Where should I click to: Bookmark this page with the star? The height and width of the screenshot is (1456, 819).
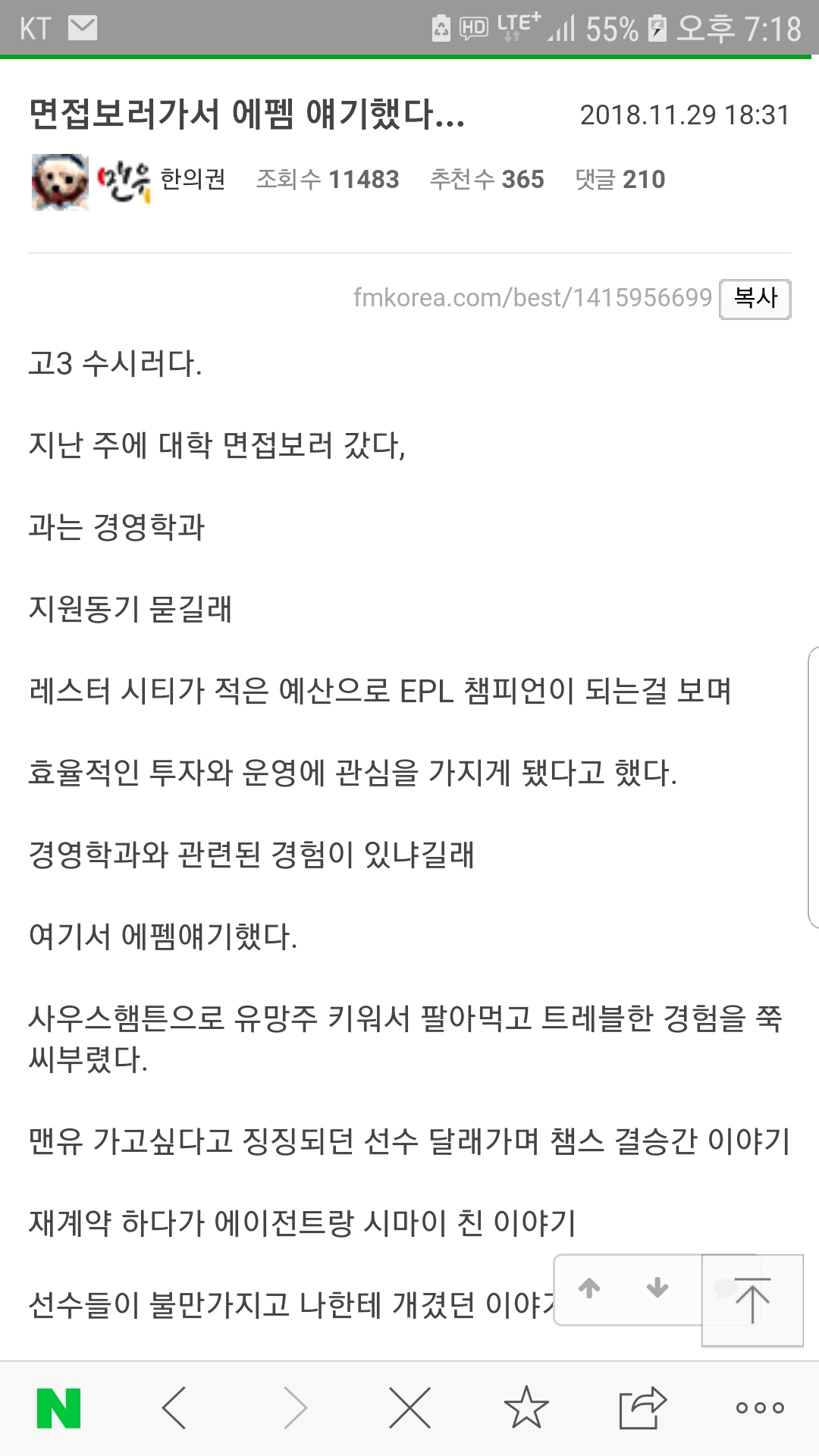click(x=526, y=1407)
